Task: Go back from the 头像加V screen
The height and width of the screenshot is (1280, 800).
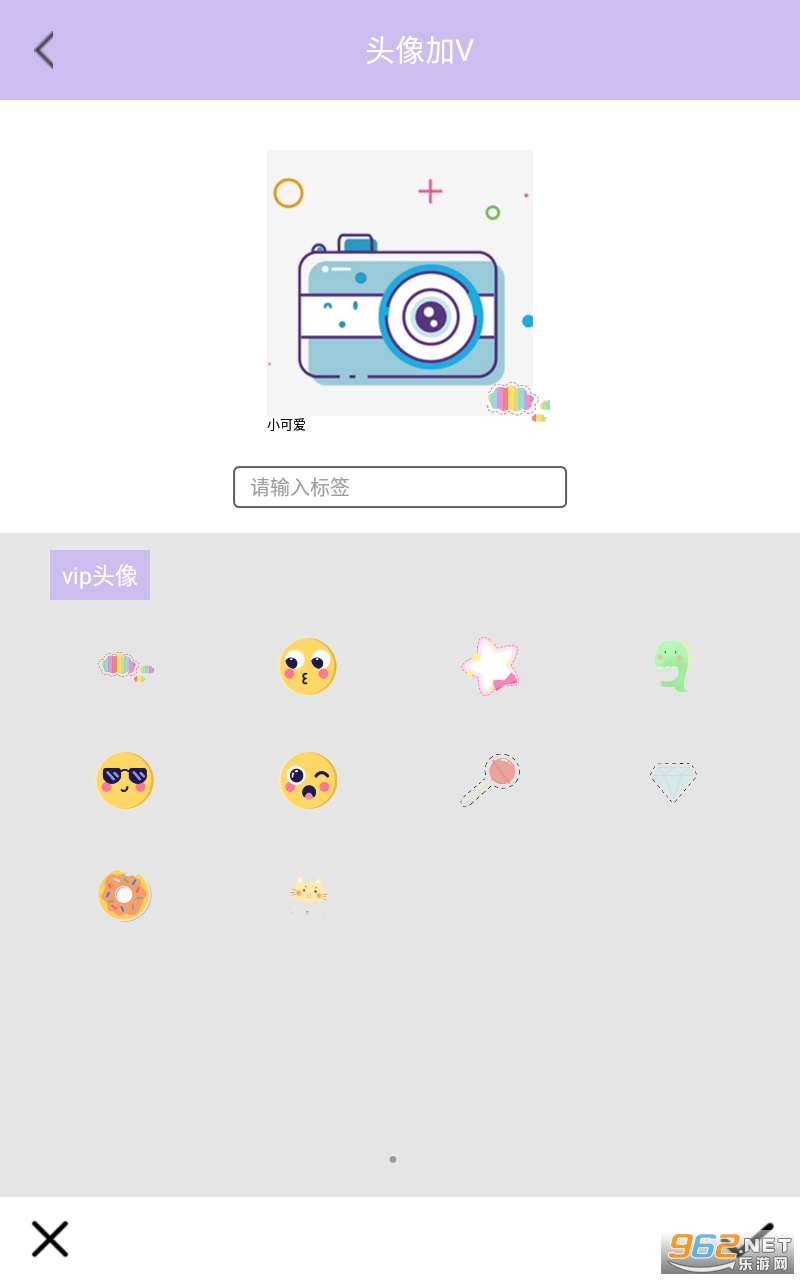Action: pyautogui.click(x=43, y=50)
